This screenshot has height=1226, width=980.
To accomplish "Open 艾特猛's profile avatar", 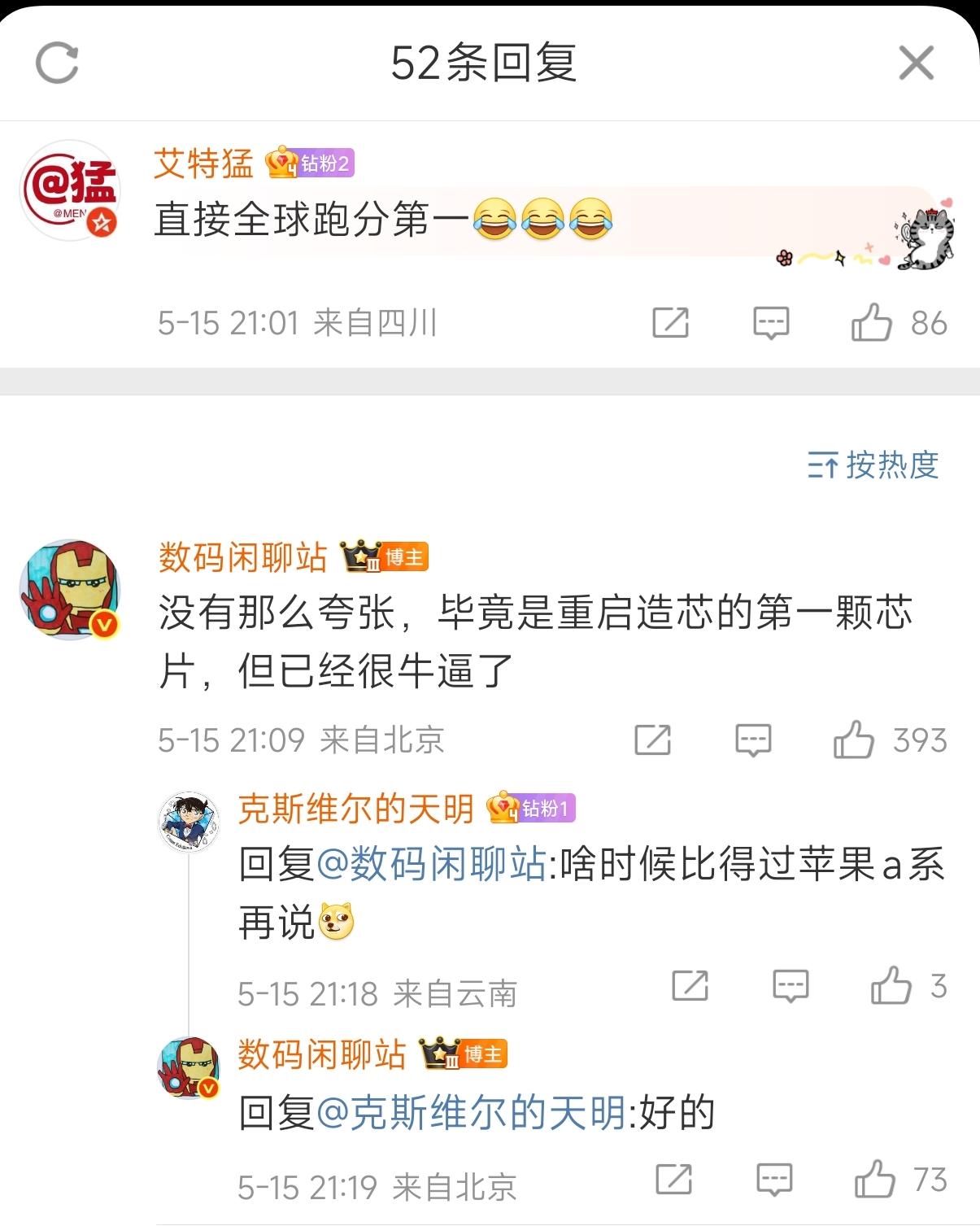I will 70,191.
